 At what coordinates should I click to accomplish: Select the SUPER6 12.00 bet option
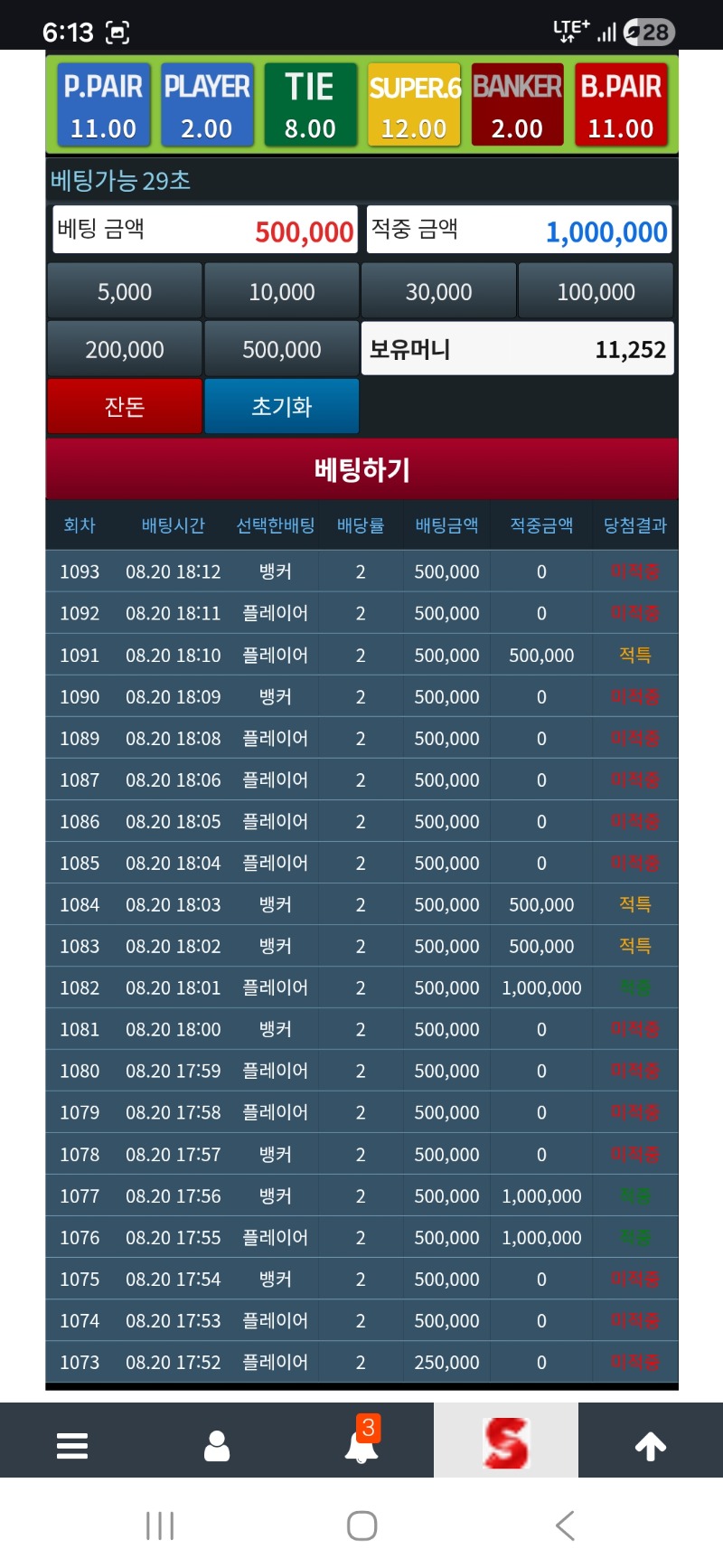tap(414, 105)
